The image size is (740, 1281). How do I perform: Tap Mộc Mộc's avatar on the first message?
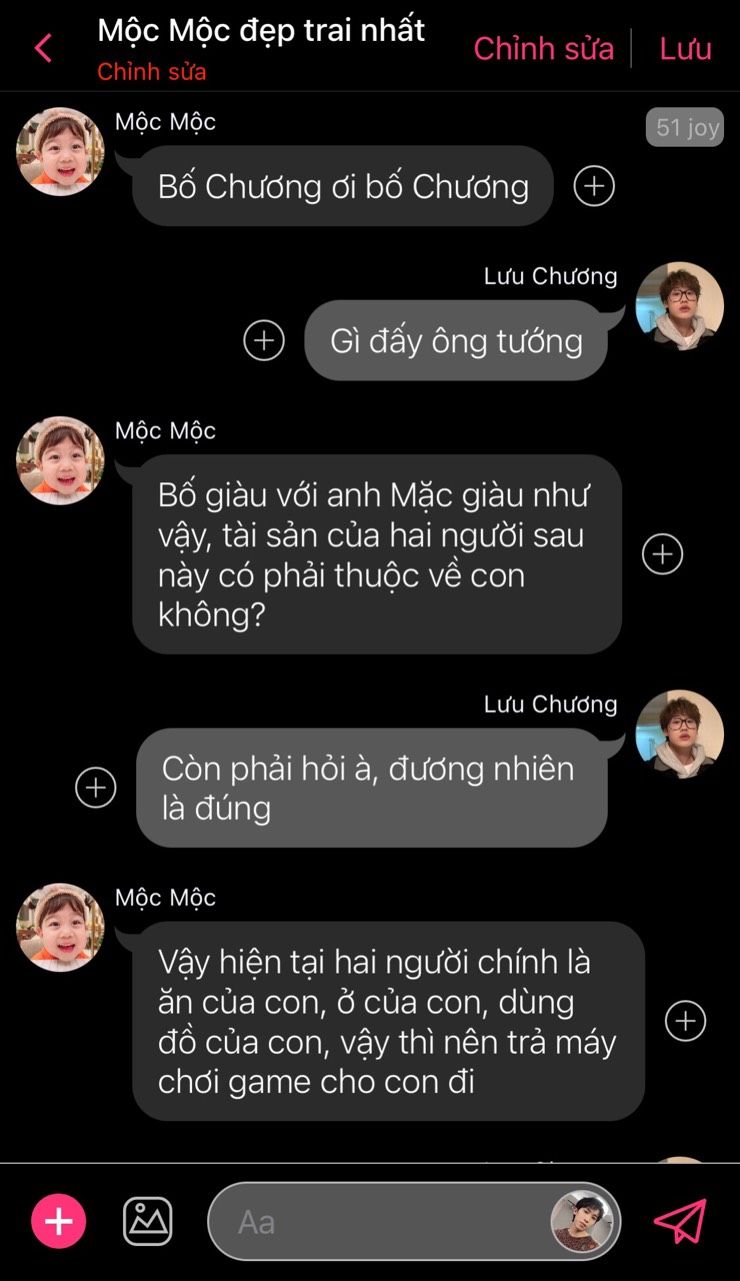point(60,152)
